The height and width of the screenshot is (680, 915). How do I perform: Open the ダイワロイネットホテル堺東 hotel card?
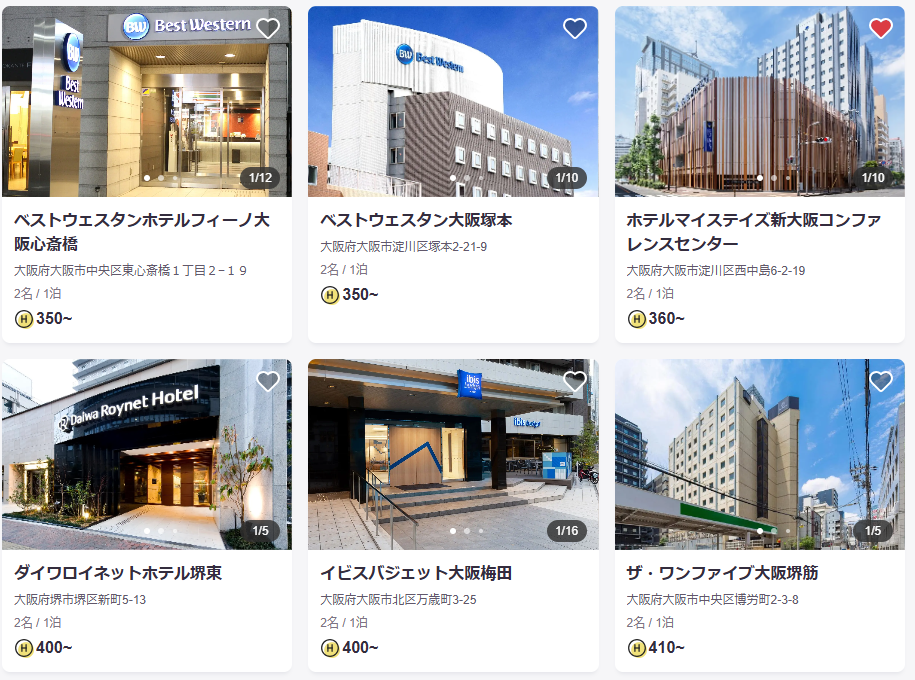tap(118, 573)
